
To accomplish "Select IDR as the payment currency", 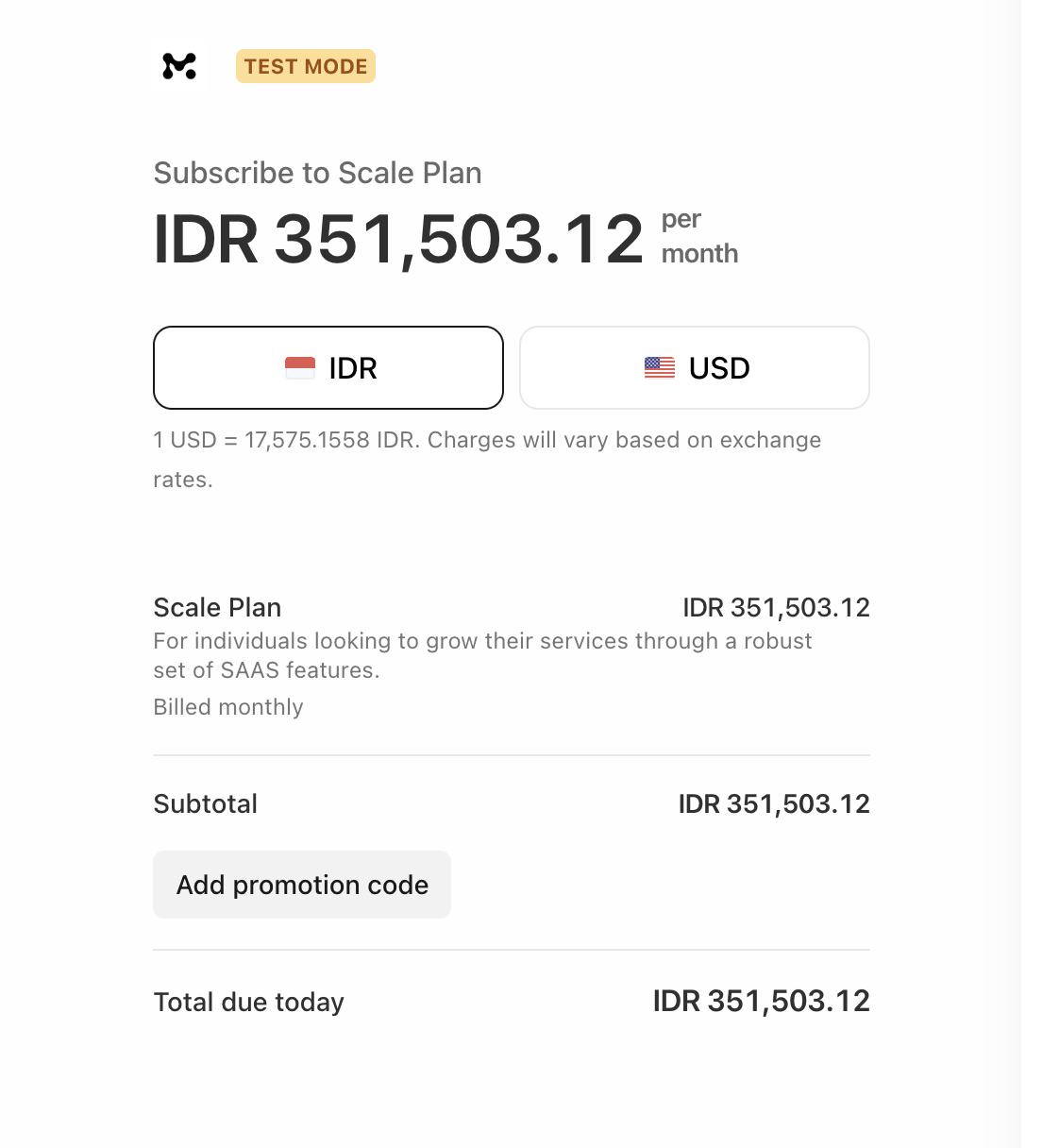I will tap(328, 368).
